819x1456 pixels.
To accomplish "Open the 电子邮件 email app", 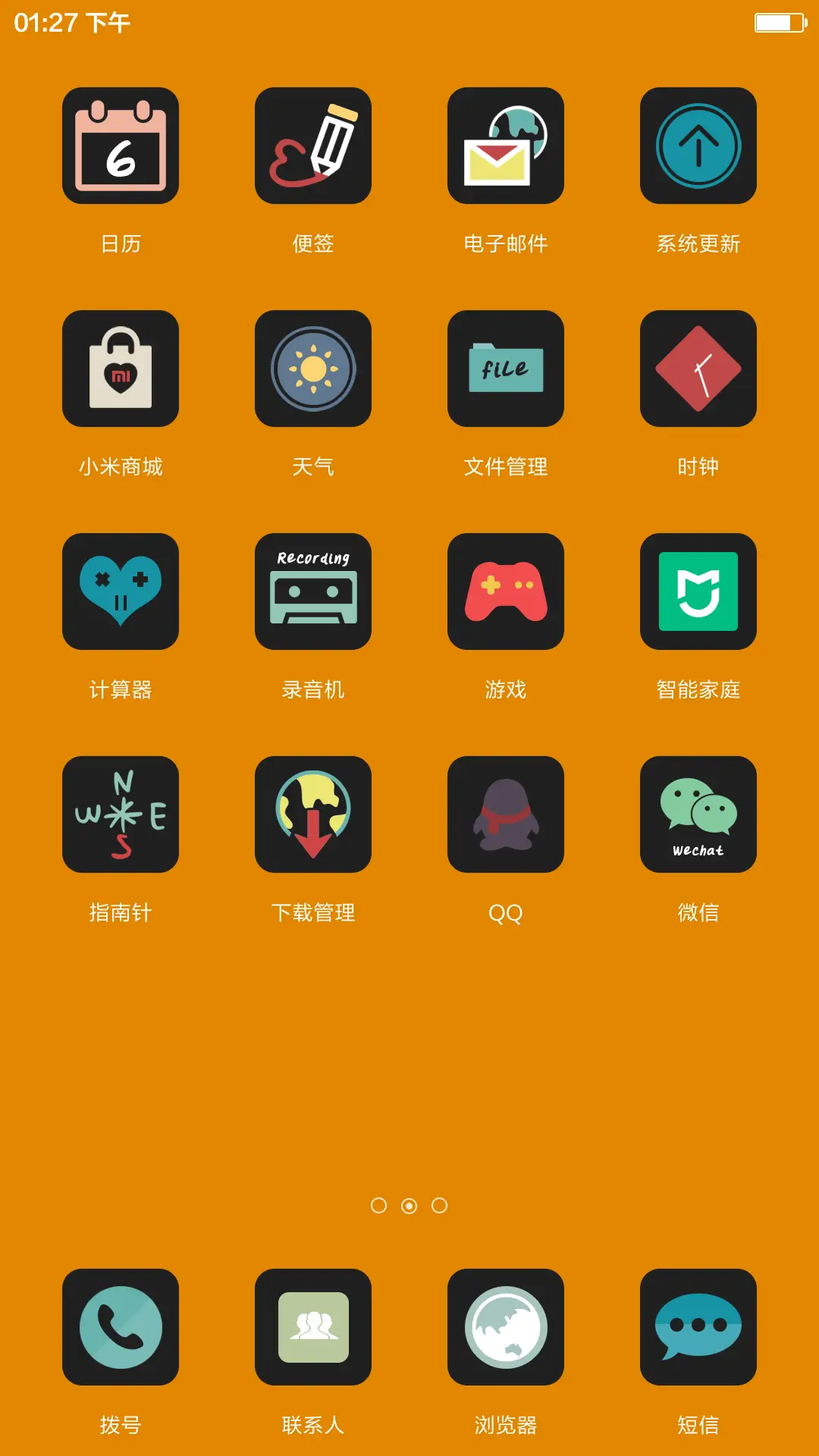I will [506, 145].
